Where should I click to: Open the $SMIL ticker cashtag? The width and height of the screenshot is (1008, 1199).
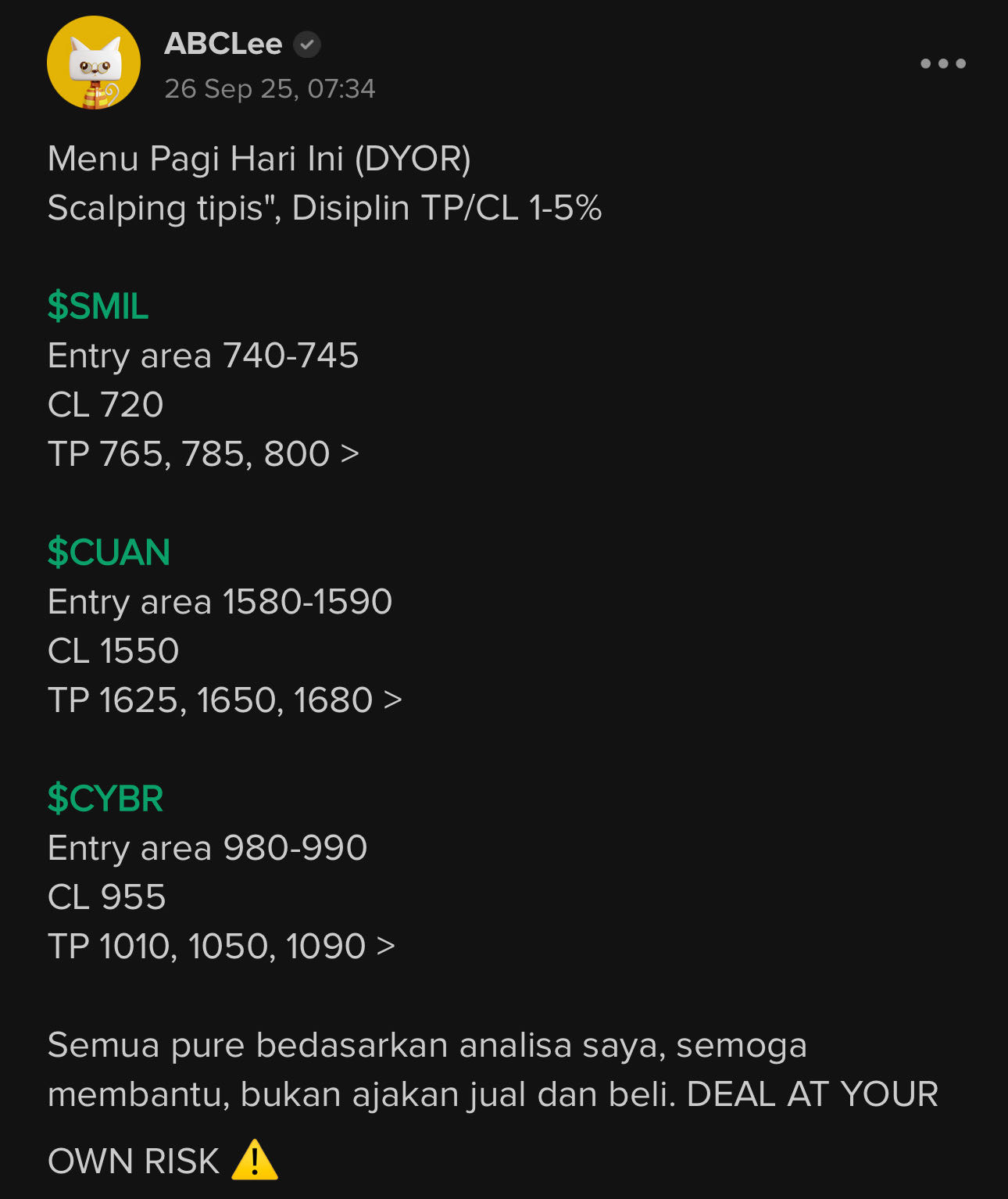(98, 306)
